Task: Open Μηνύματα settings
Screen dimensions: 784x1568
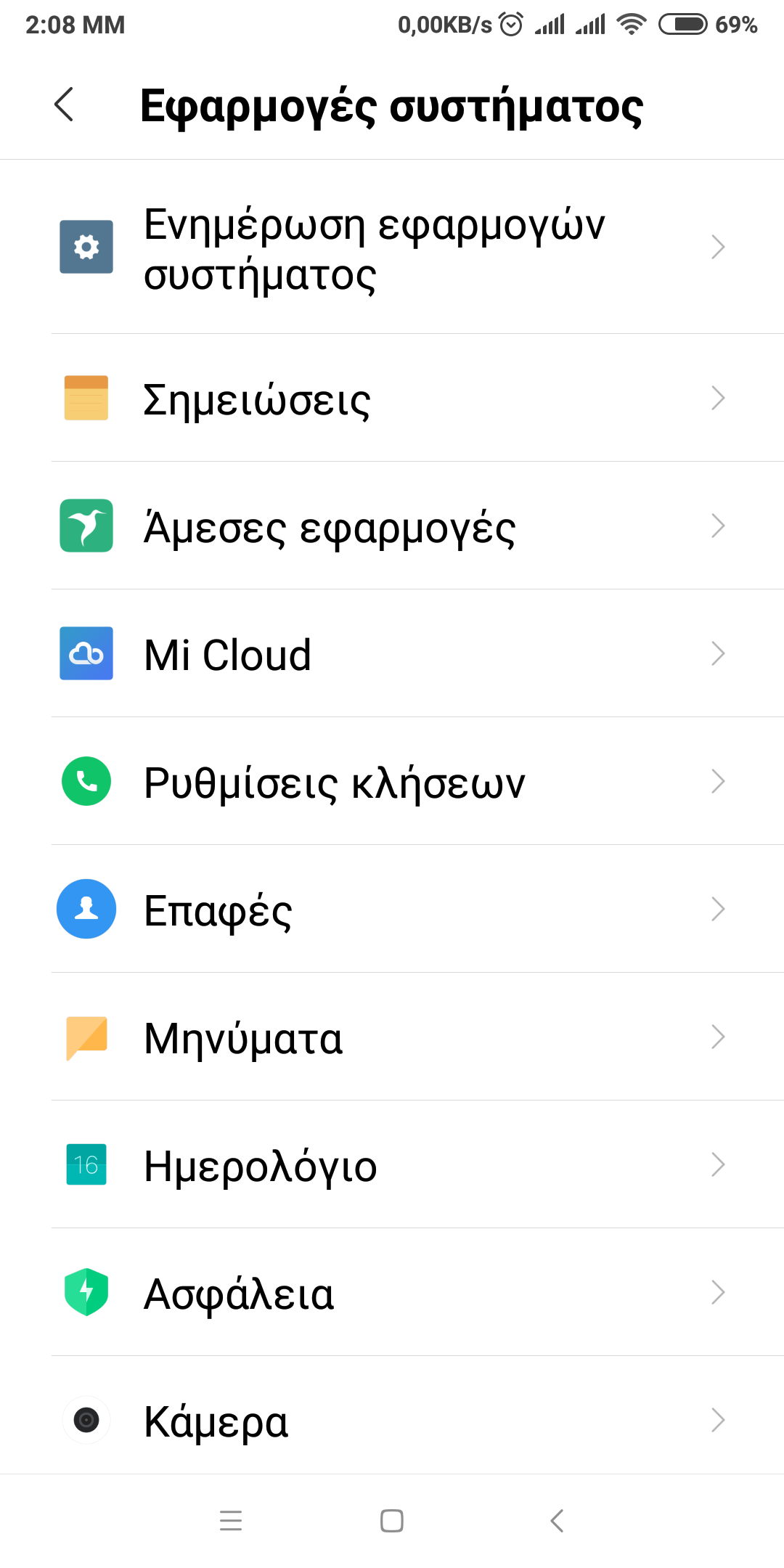Action: 392,1037
